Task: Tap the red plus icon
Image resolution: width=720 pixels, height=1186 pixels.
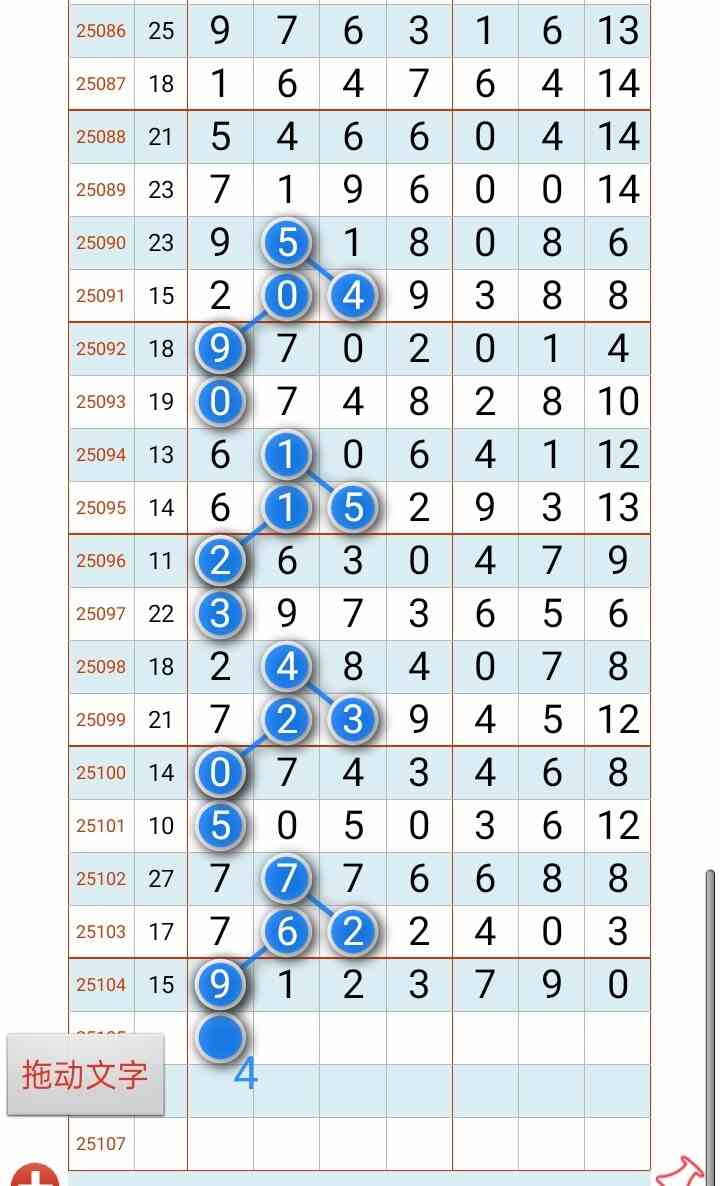Action: (x=34, y=1175)
